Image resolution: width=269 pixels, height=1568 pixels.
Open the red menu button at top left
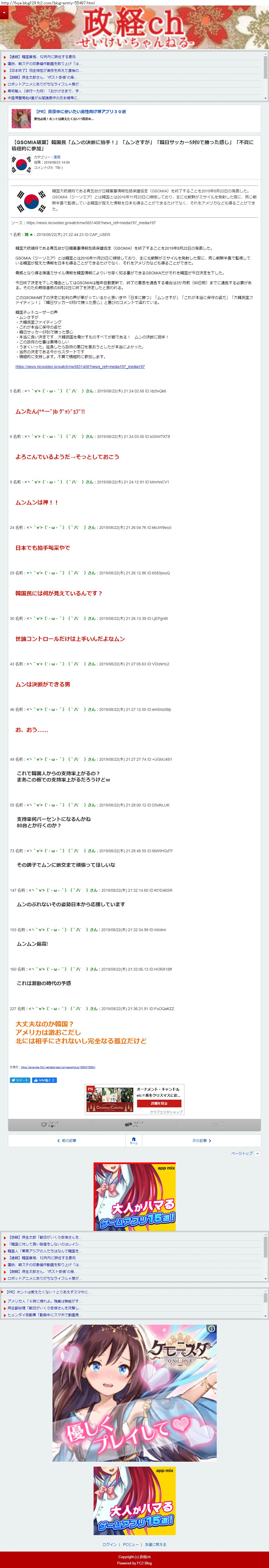pos(4,12)
